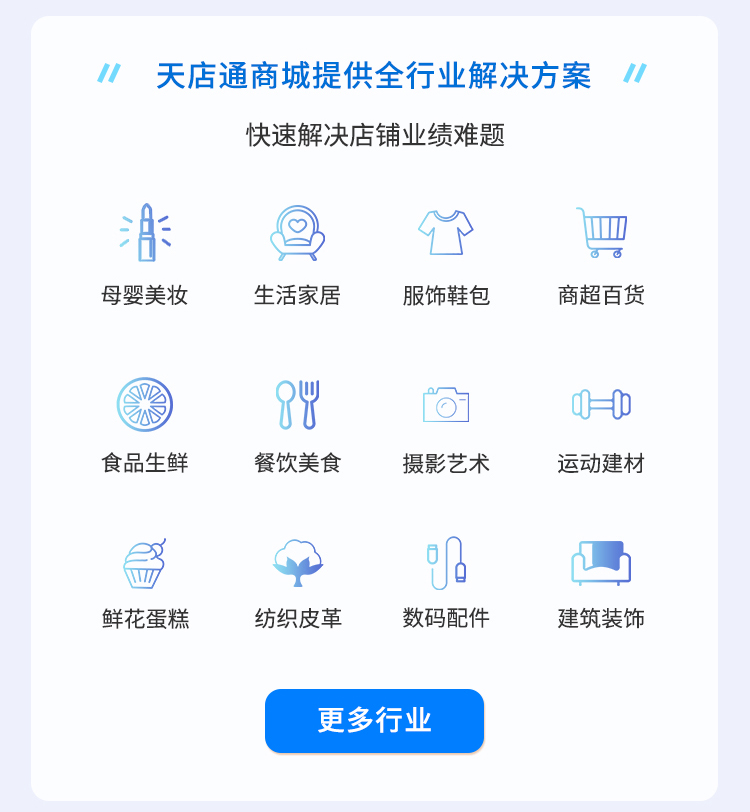The width and height of the screenshot is (750, 812).
Task: Tap the 更多行业 button
Action: [x=374, y=720]
